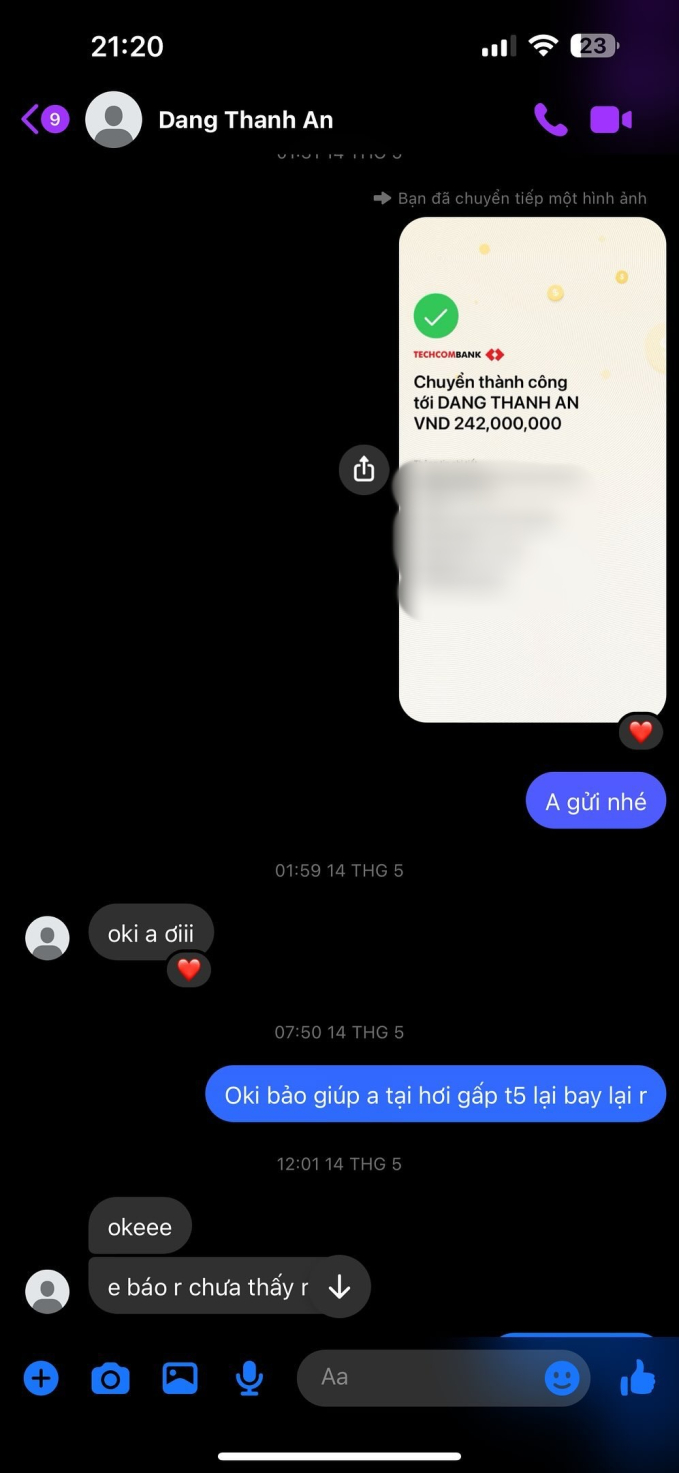
Task: Open the forwarded Techcombank transfer image
Action: (x=532, y=468)
